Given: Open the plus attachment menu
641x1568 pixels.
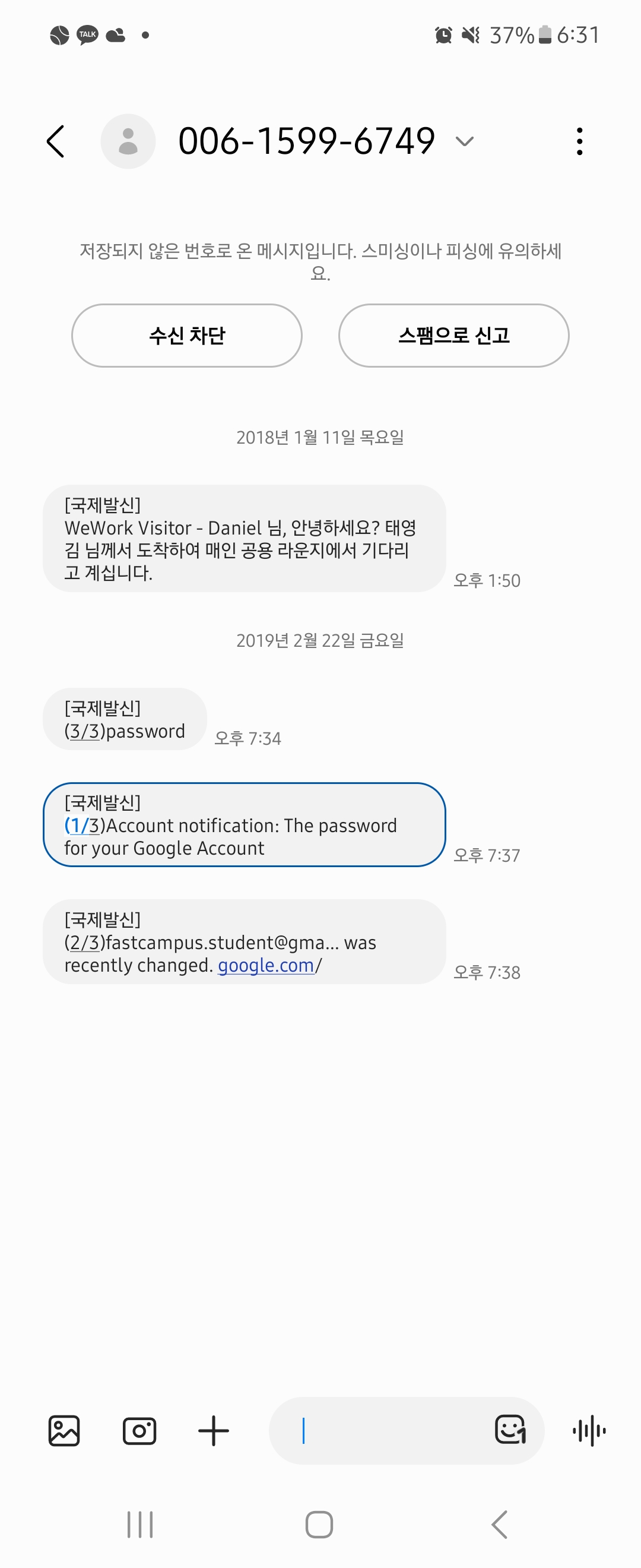Looking at the screenshot, I should [214, 1430].
